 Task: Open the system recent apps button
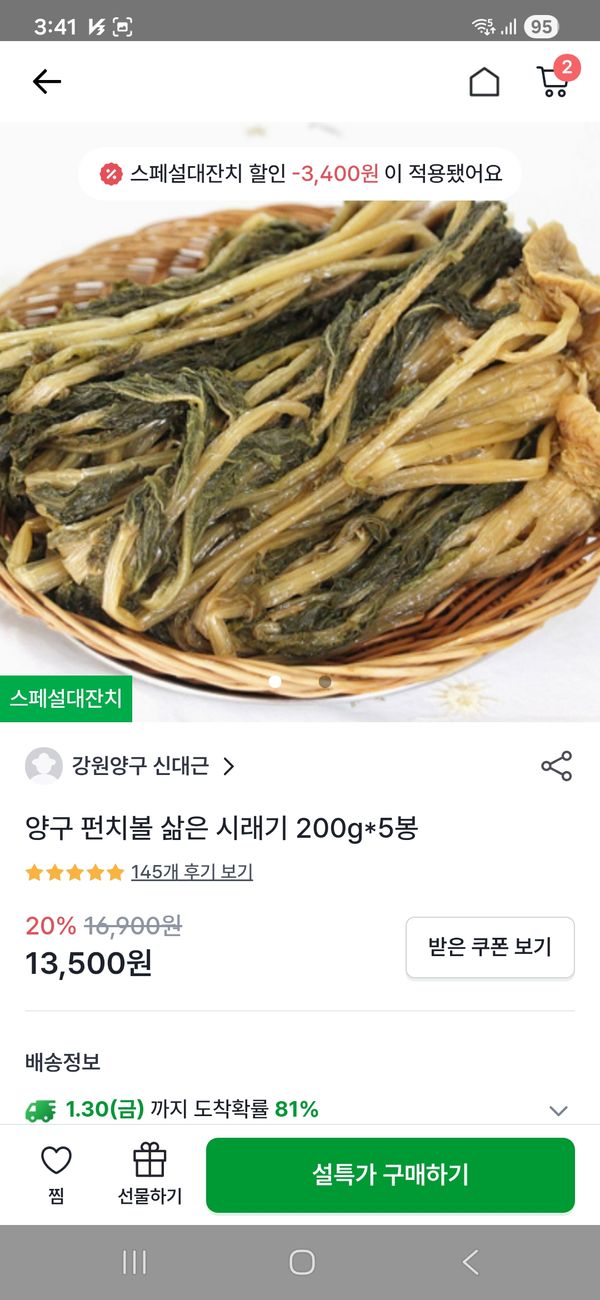[134, 1262]
